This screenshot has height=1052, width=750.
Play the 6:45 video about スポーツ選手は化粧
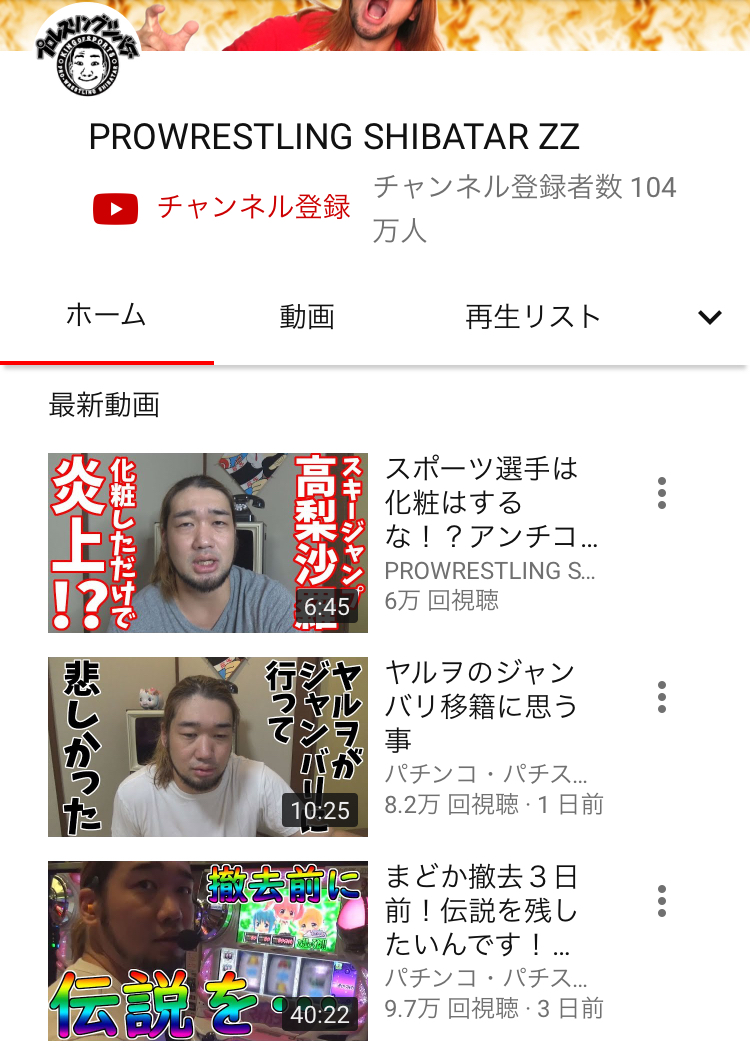pyautogui.click(x=208, y=542)
